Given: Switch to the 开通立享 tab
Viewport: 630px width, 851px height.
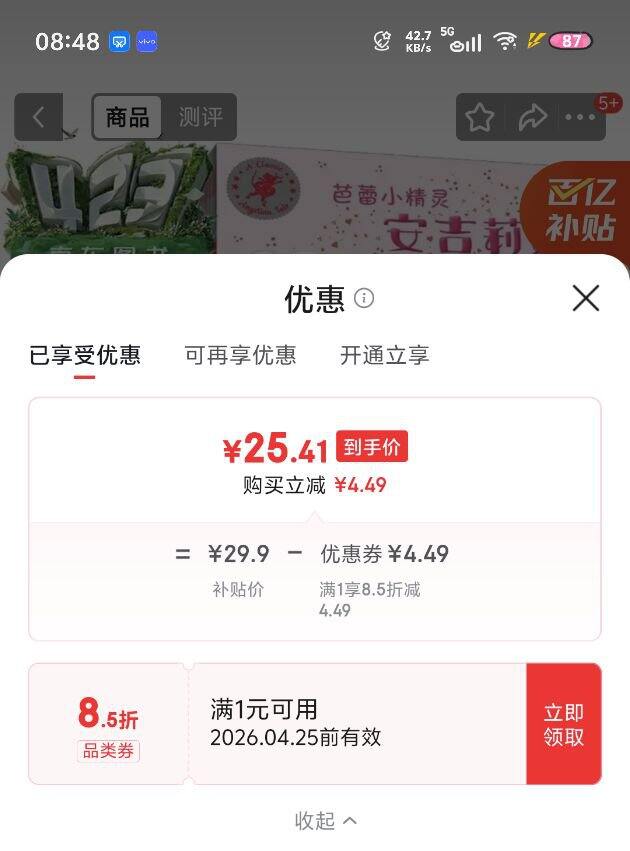Looking at the screenshot, I should coord(384,355).
